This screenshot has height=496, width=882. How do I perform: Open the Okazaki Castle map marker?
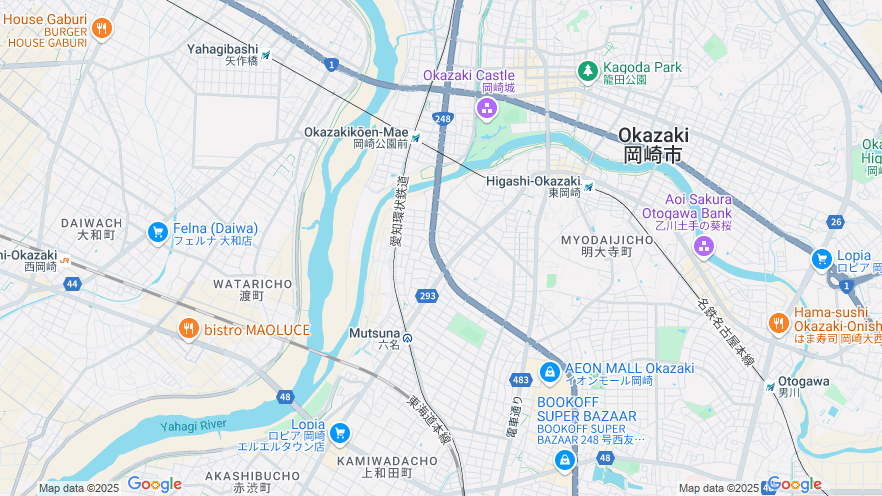487,108
